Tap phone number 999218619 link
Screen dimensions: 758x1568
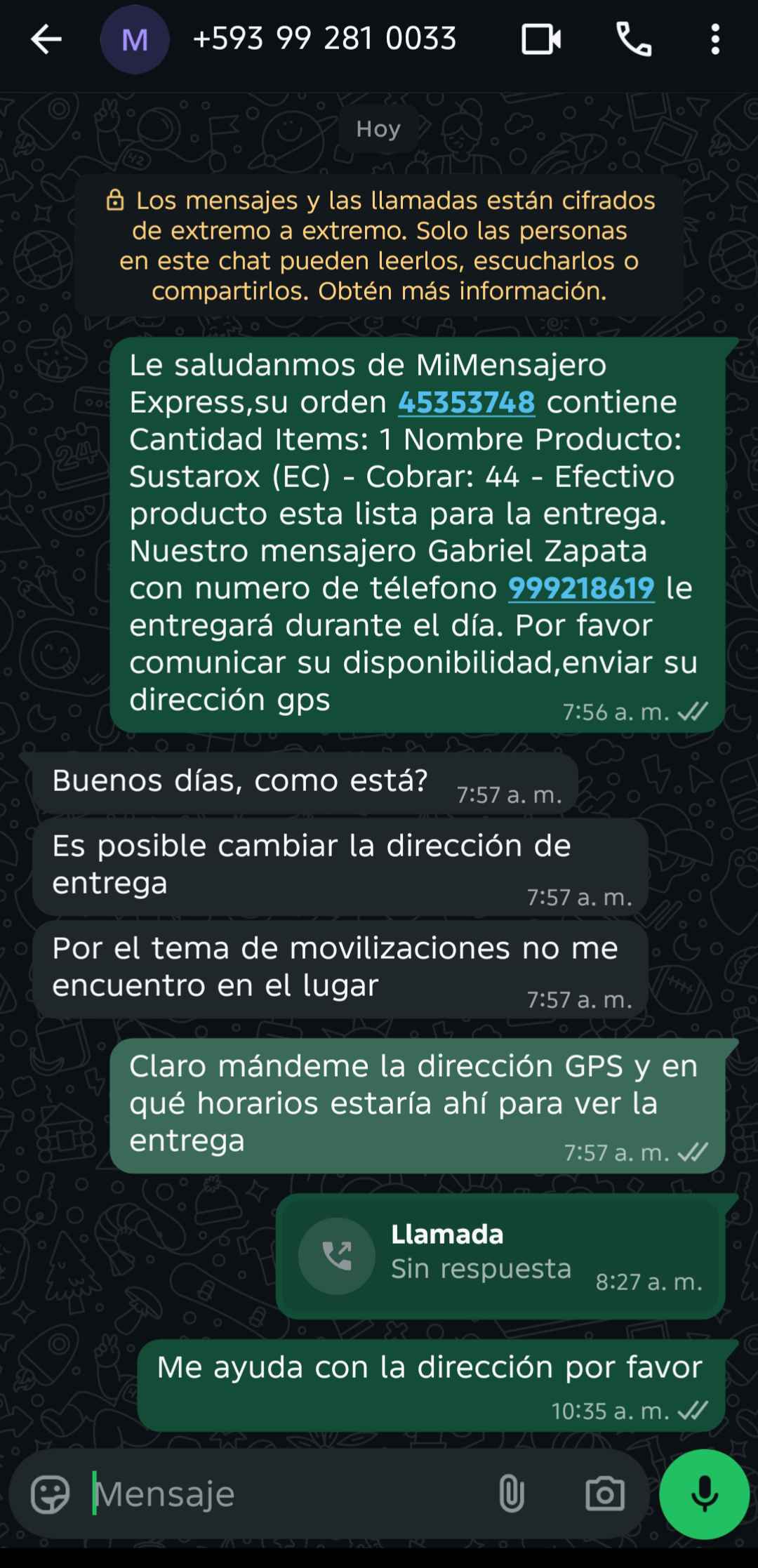(581, 588)
